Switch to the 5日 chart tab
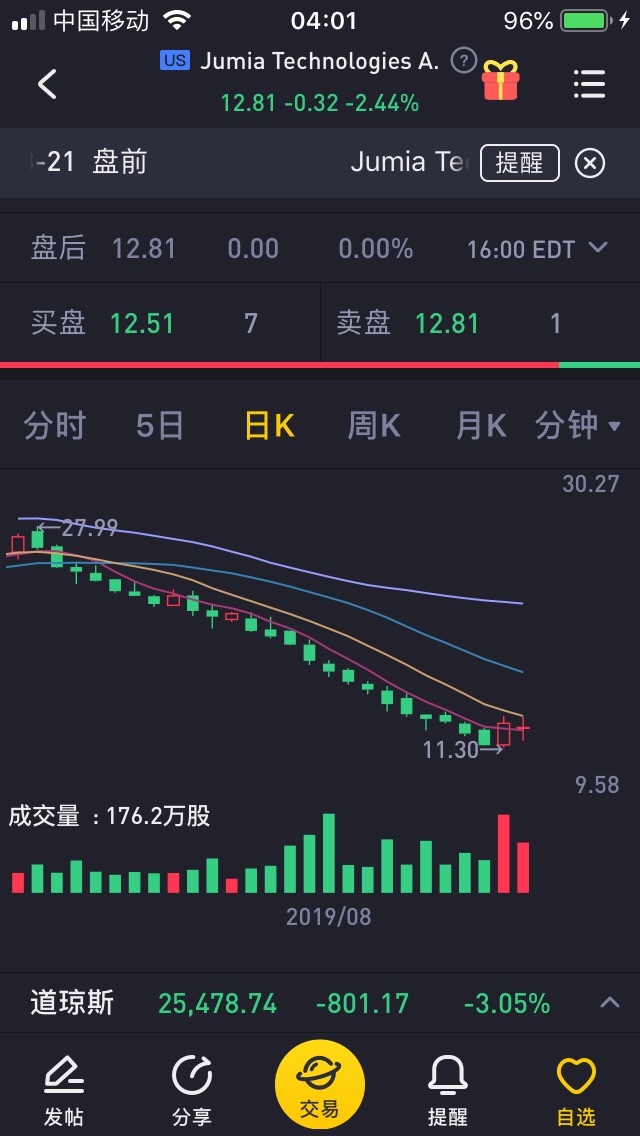The width and height of the screenshot is (640, 1136). [159, 425]
